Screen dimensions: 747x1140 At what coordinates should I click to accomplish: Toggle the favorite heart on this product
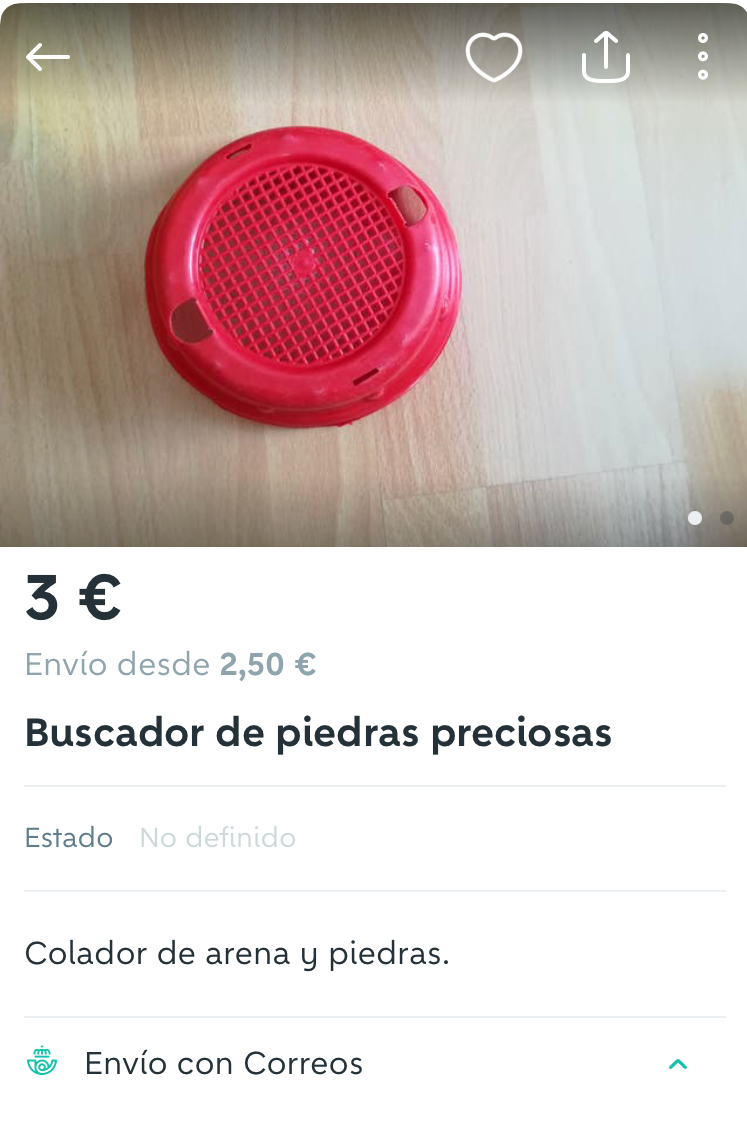494,56
